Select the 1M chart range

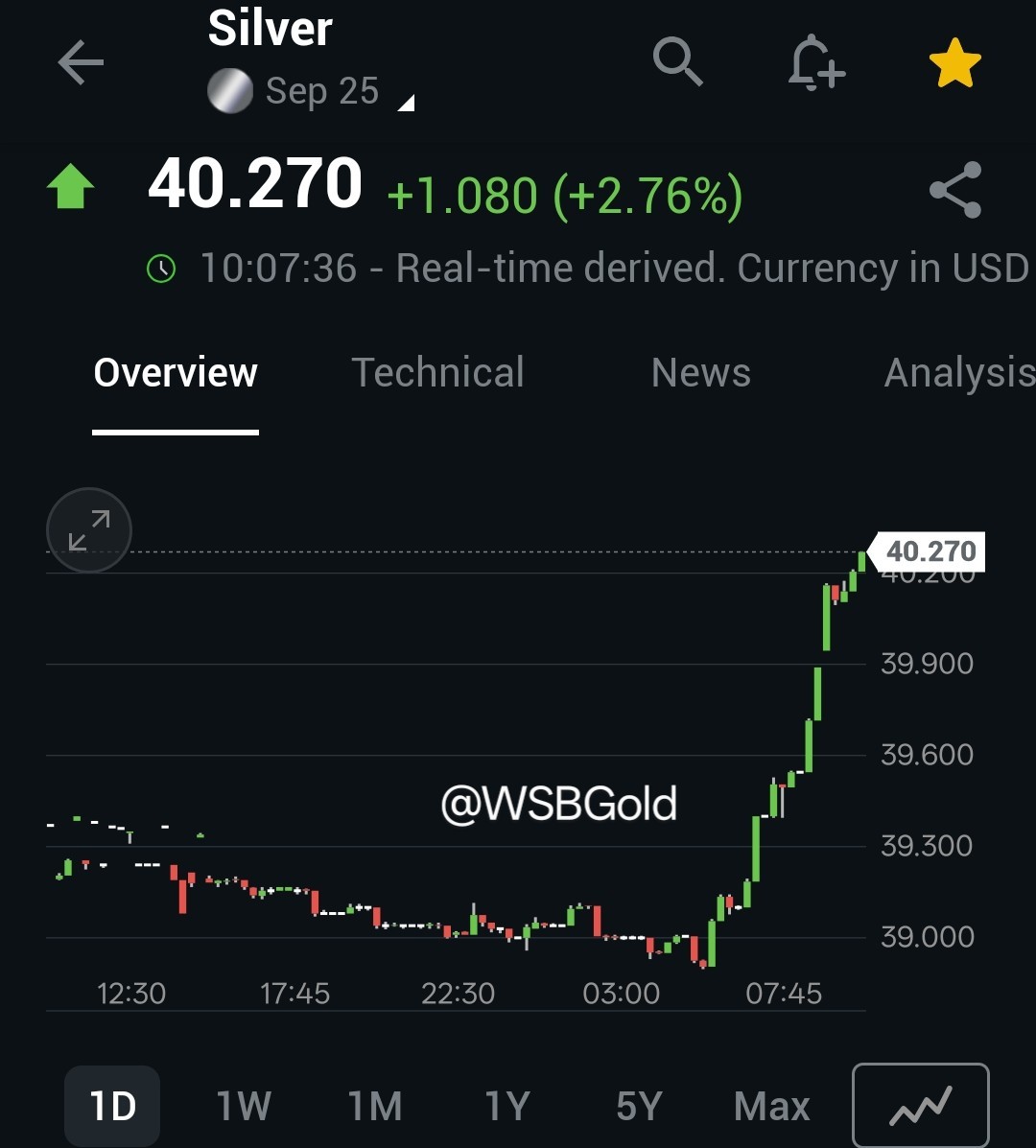375,1106
